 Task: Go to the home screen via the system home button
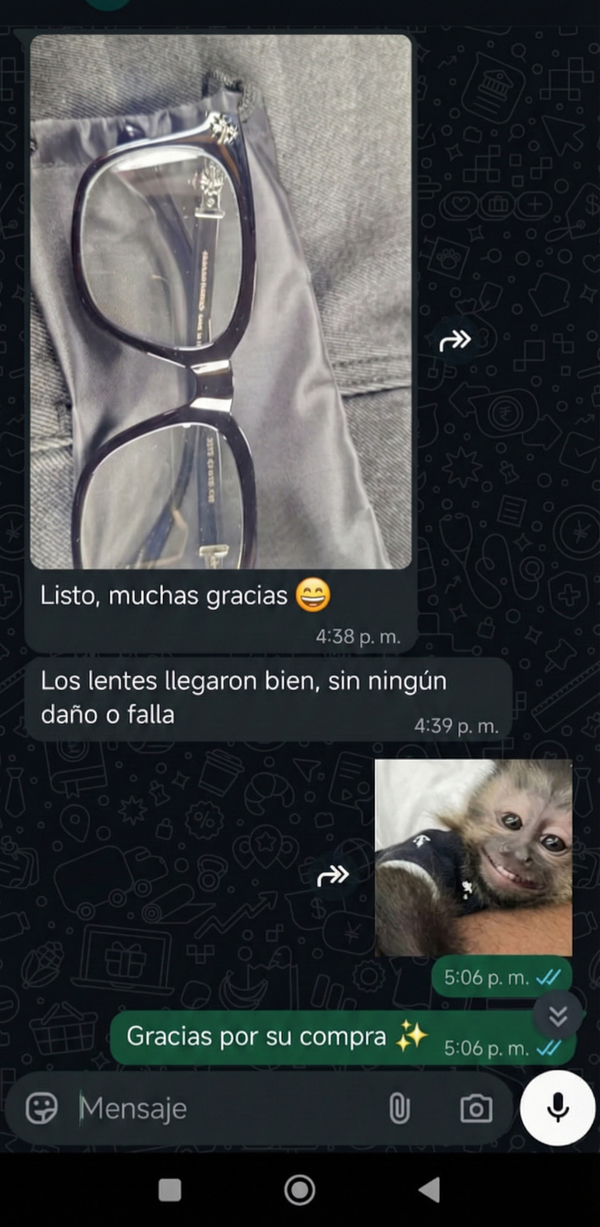click(x=299, y=1189)
